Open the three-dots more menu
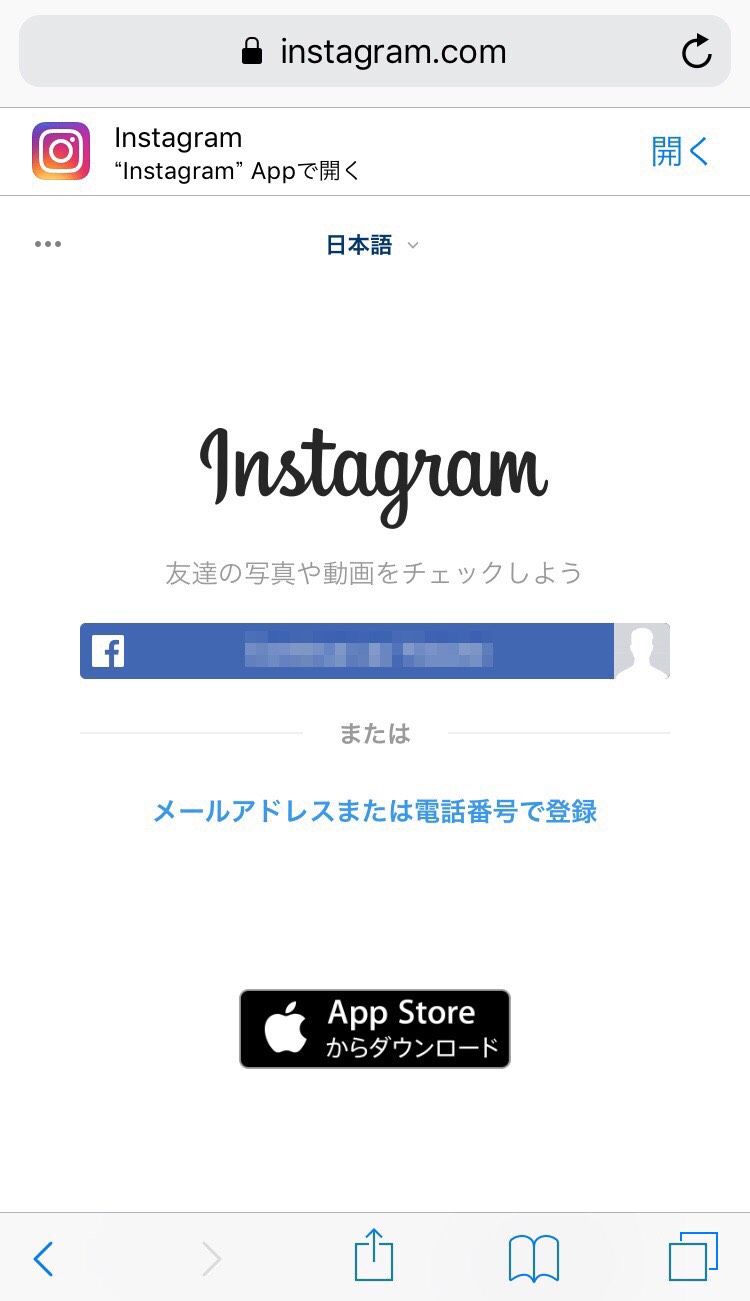Viewport: 750px width, 1301px height. pyautogui.click(x=48, y=244)
